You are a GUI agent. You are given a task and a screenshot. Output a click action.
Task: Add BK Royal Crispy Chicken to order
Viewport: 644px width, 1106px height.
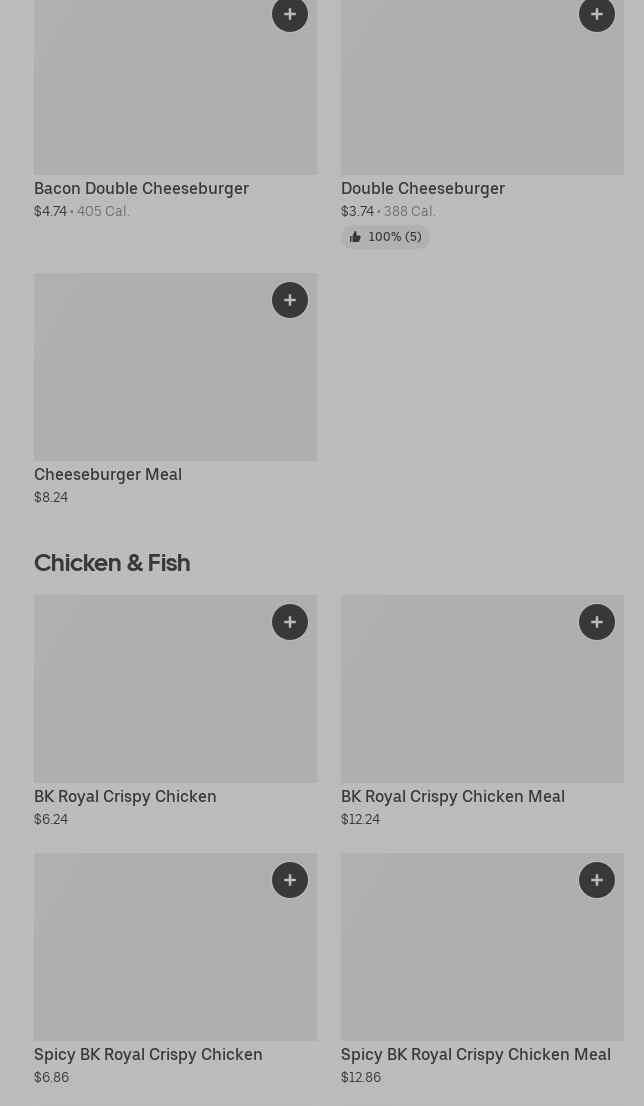pyautogui.click(x=290, y=622)
